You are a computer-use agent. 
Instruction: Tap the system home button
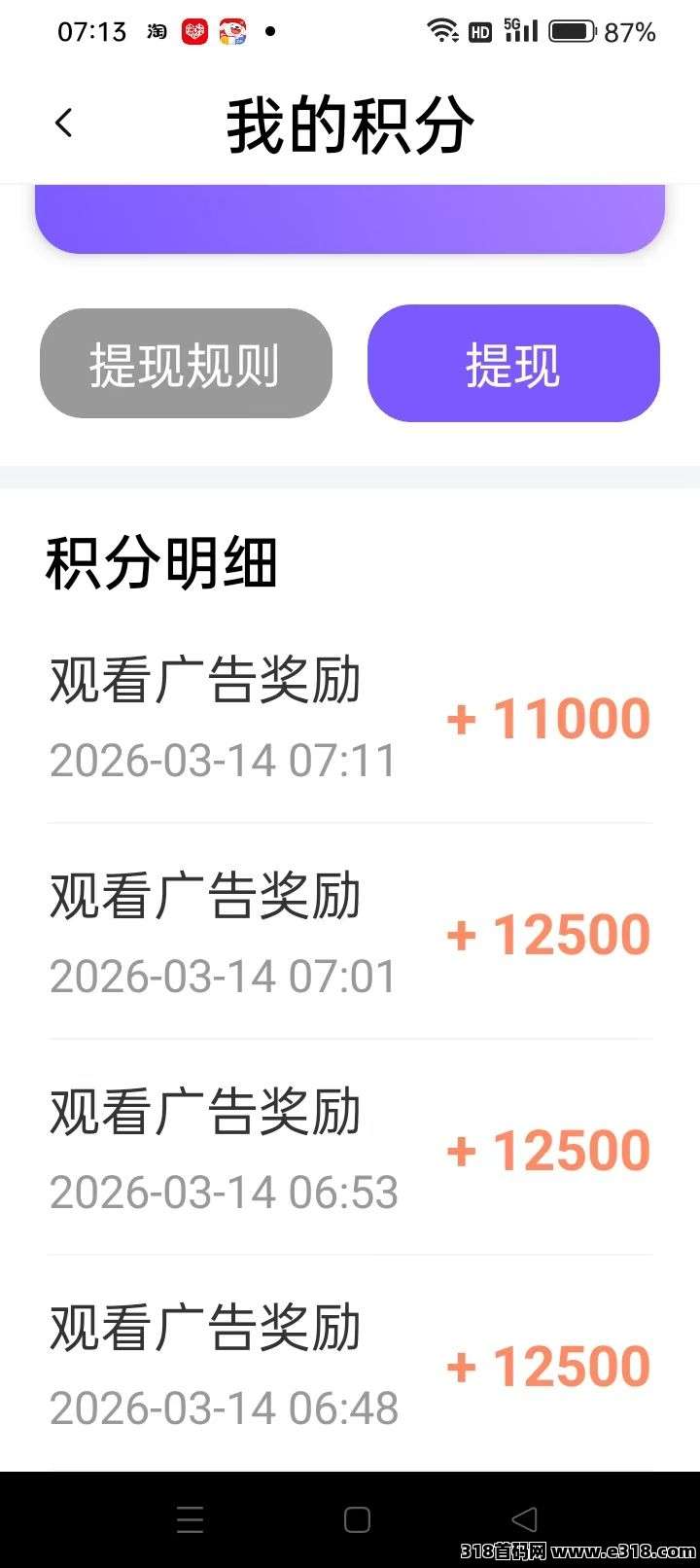[357, 1519]
